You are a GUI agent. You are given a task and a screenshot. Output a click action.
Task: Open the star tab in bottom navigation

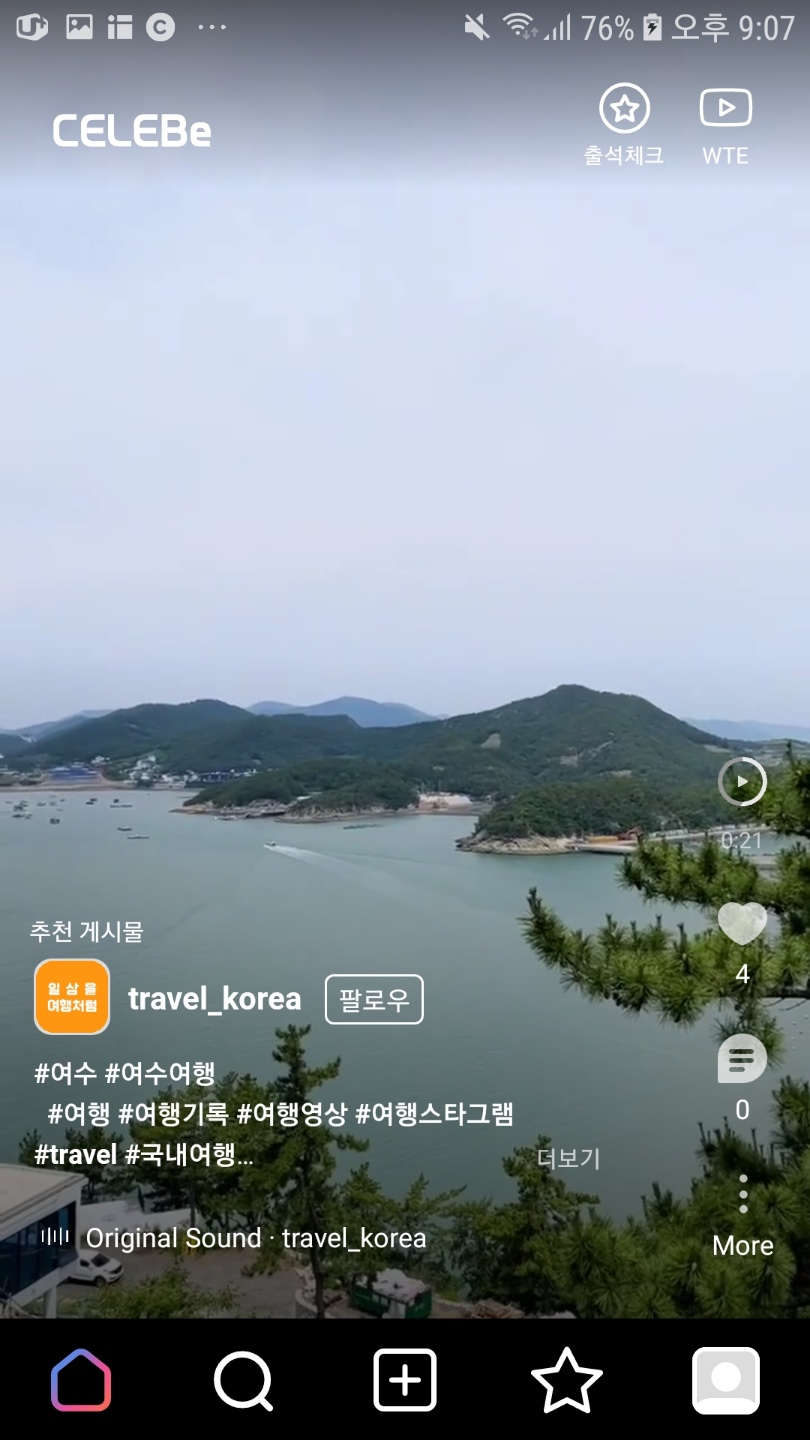pos(567,1380)
